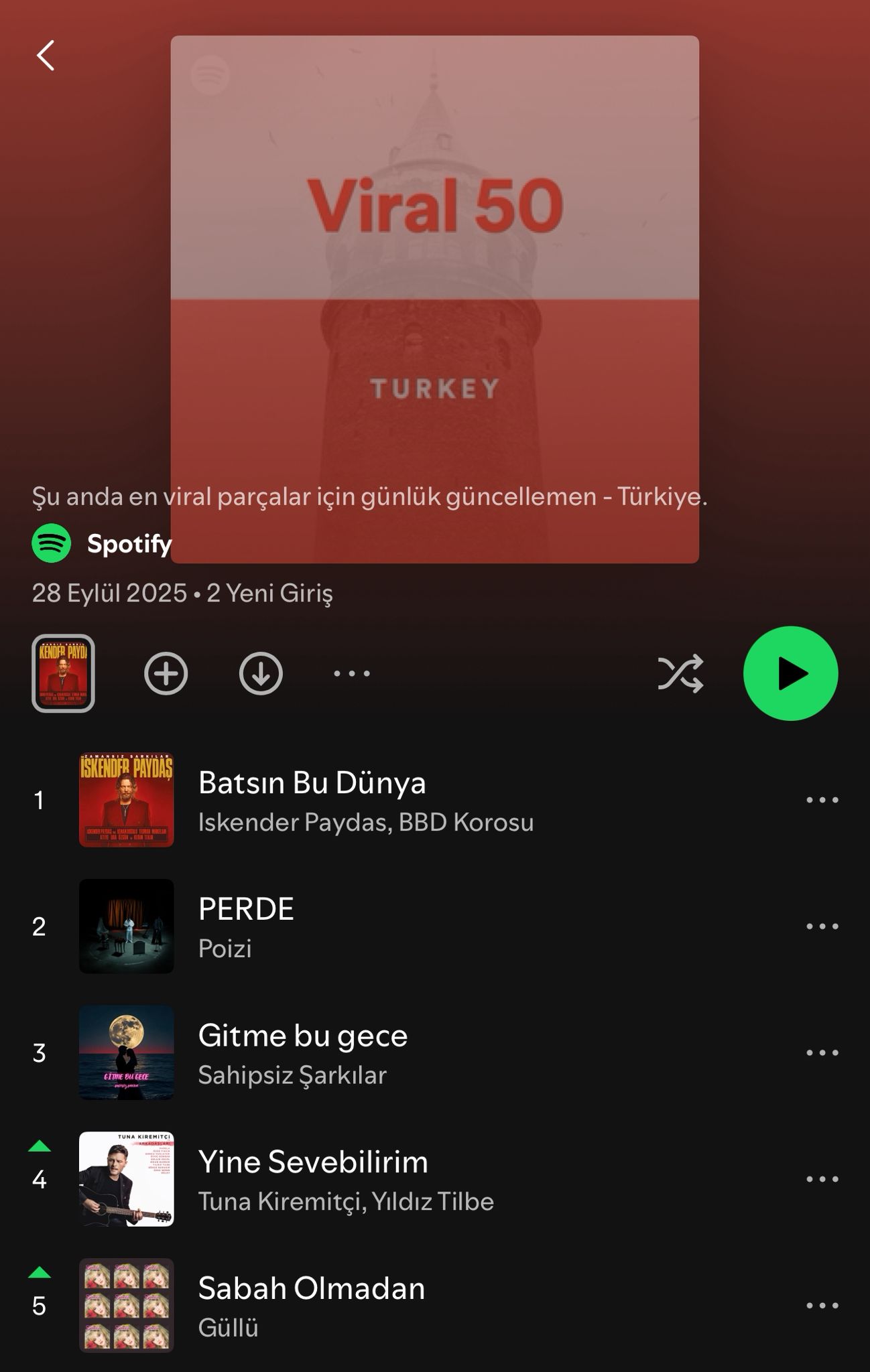Start playing the playlist
Image resolution: width=870 pixels, height=1372 pixels.
tap(790, 673)
